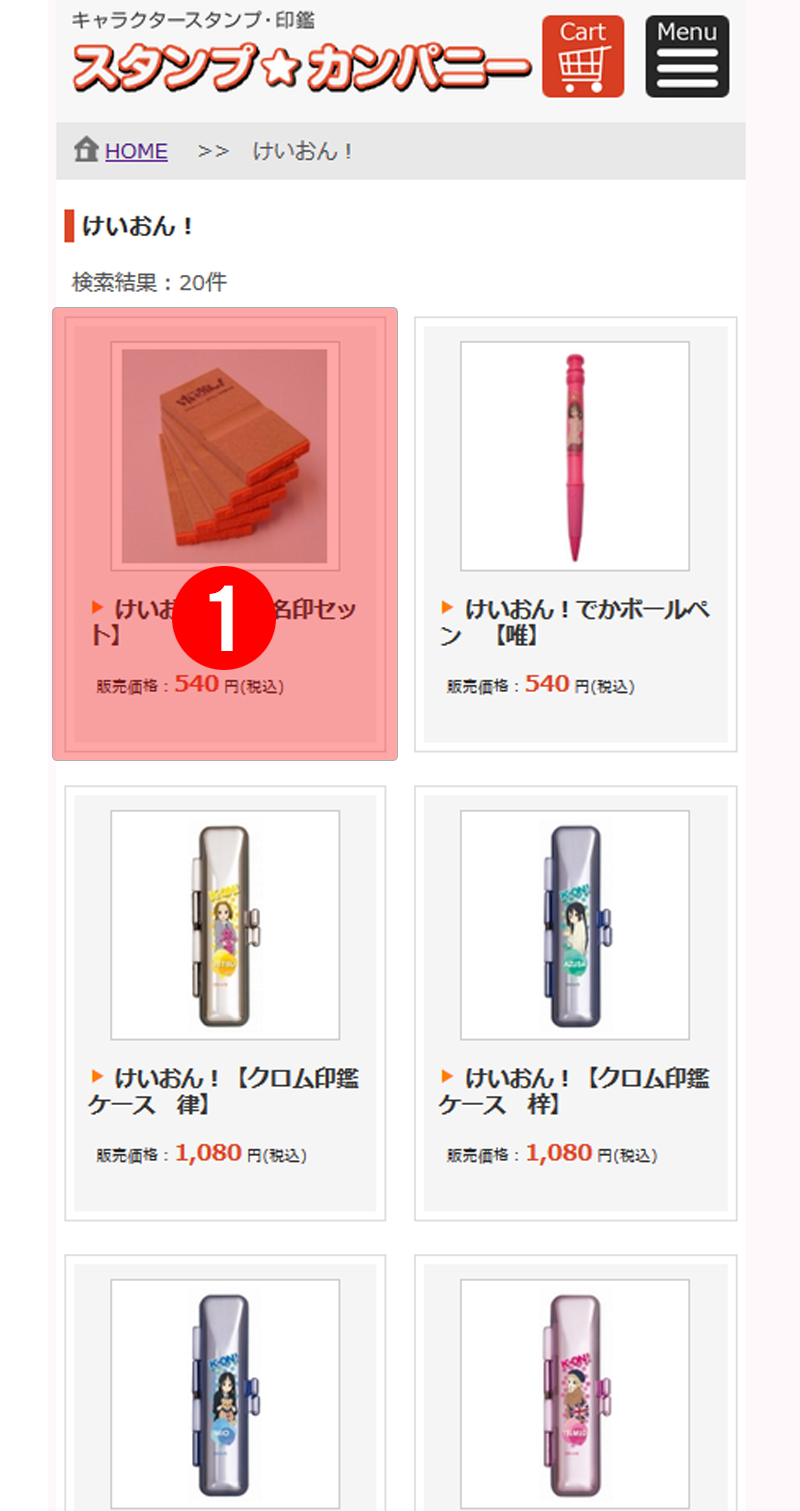Open the shopping Cart

(582, 57)
